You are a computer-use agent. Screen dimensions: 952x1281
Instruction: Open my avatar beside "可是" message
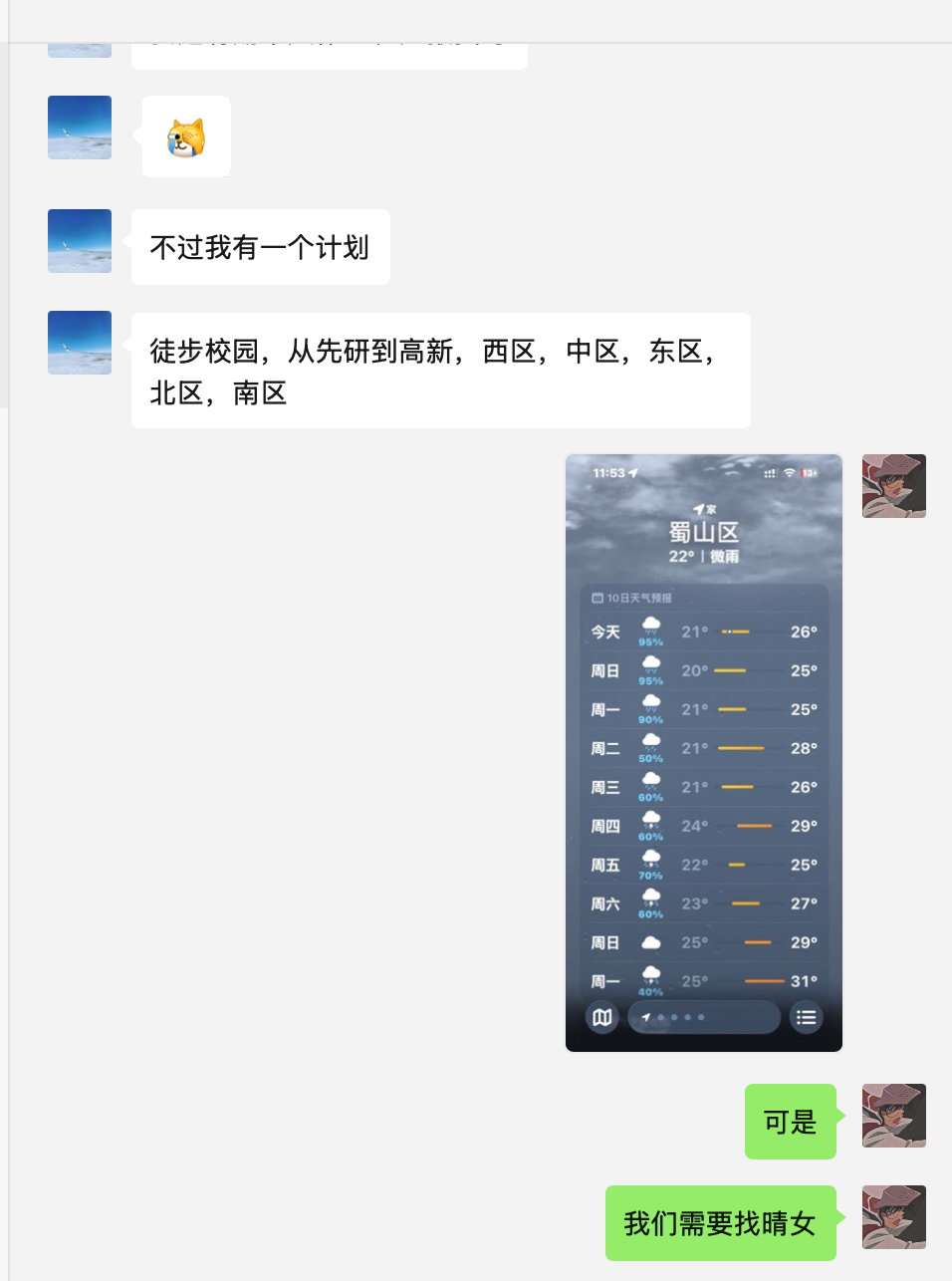click(x=893, y=1116)
